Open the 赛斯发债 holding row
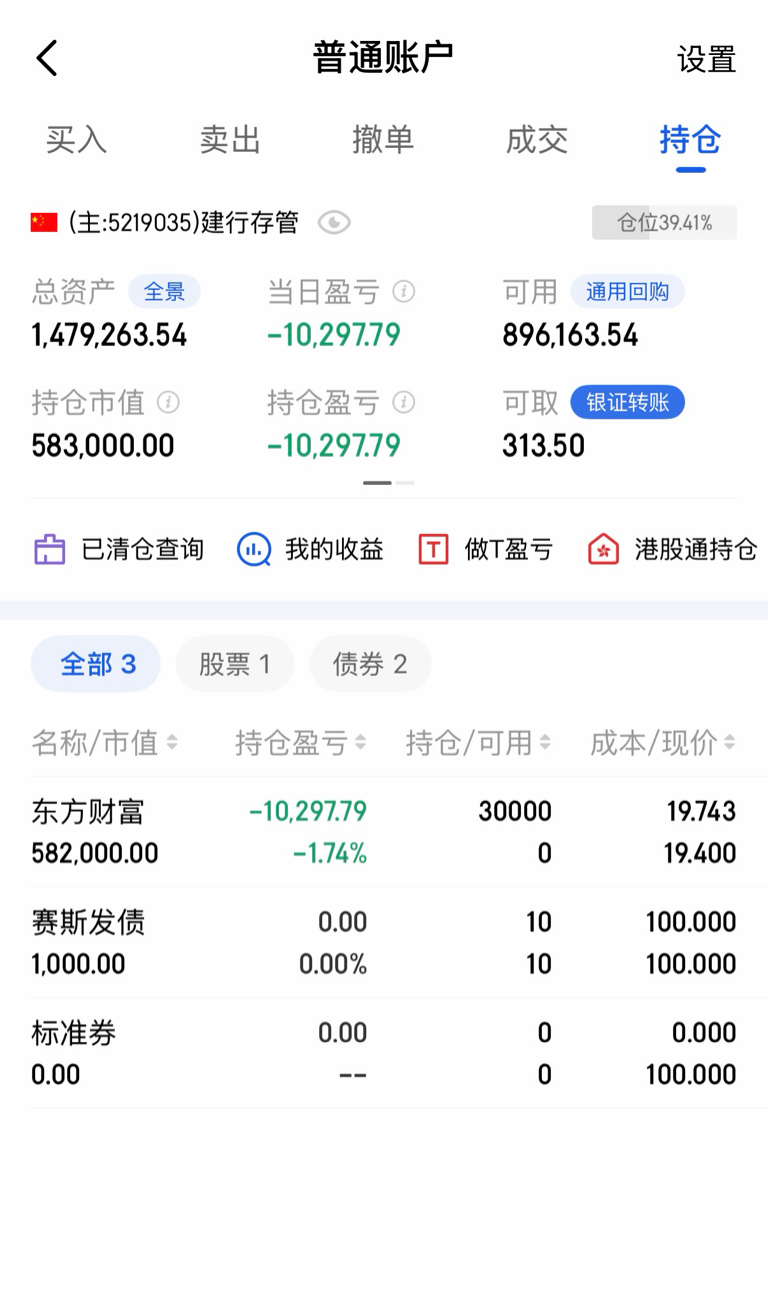 (384, 943)
